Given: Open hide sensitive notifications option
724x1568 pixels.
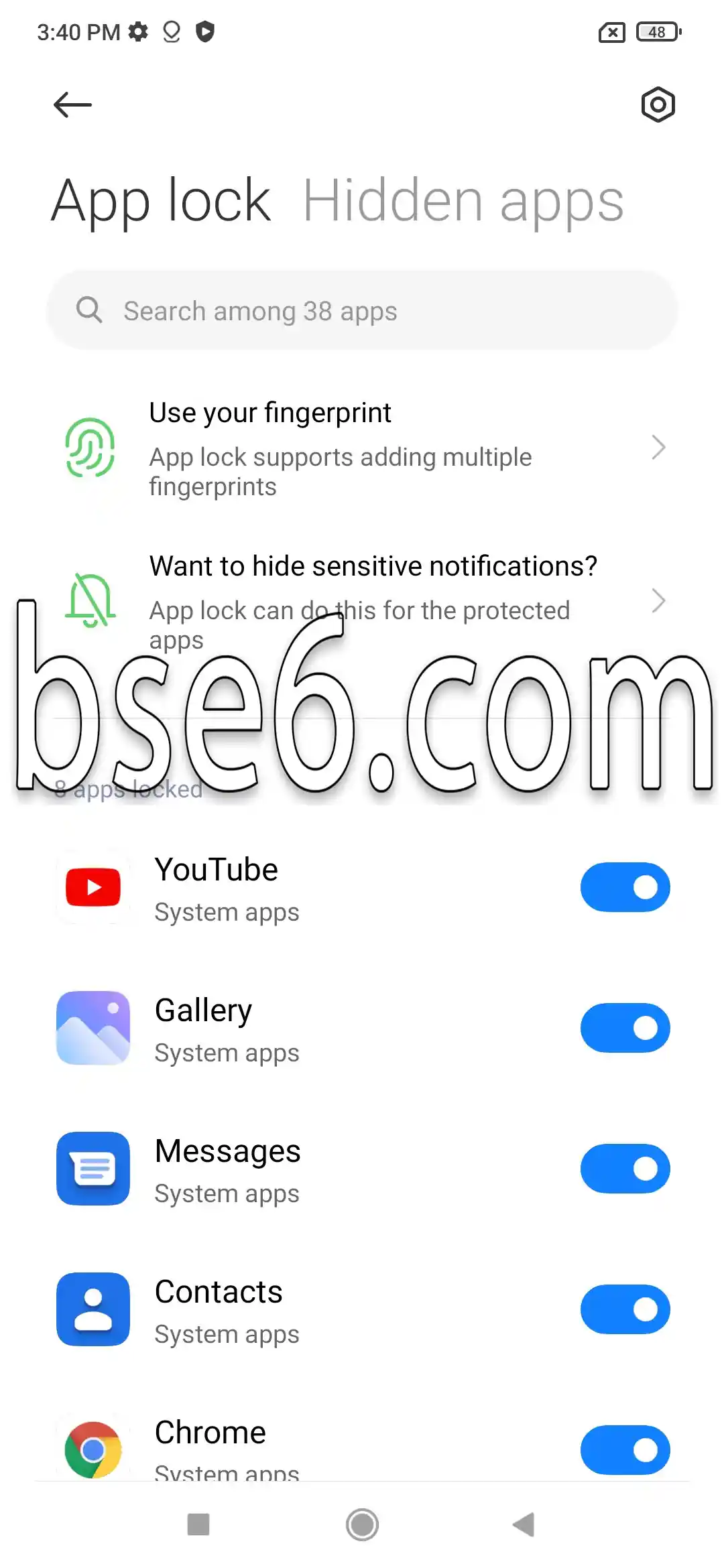Looking at the screenshot, I should (x=362, y=601).
